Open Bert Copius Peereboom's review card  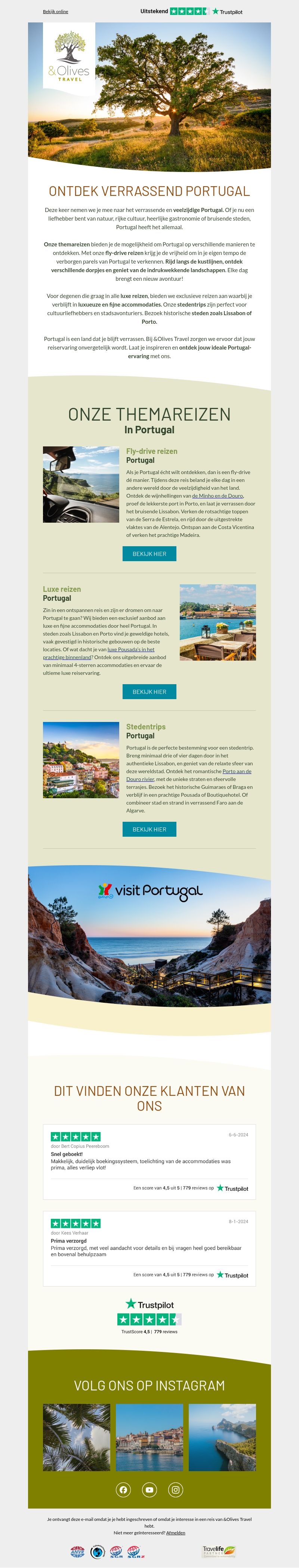click(149, 1161)
